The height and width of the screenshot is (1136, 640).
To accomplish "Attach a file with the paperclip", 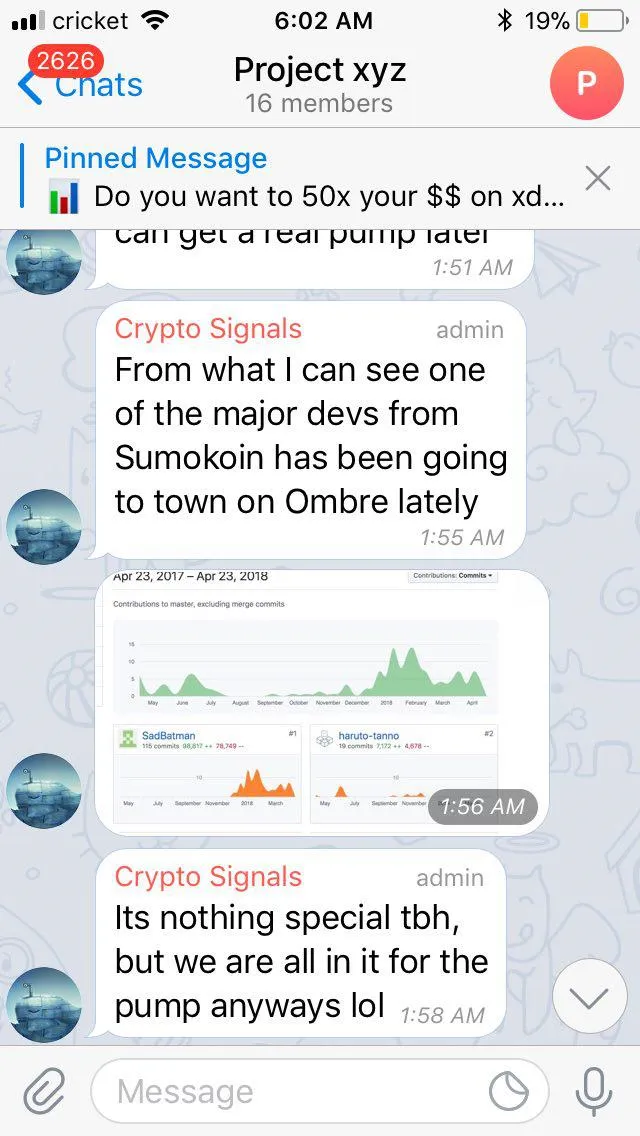I will [44, 1092].
